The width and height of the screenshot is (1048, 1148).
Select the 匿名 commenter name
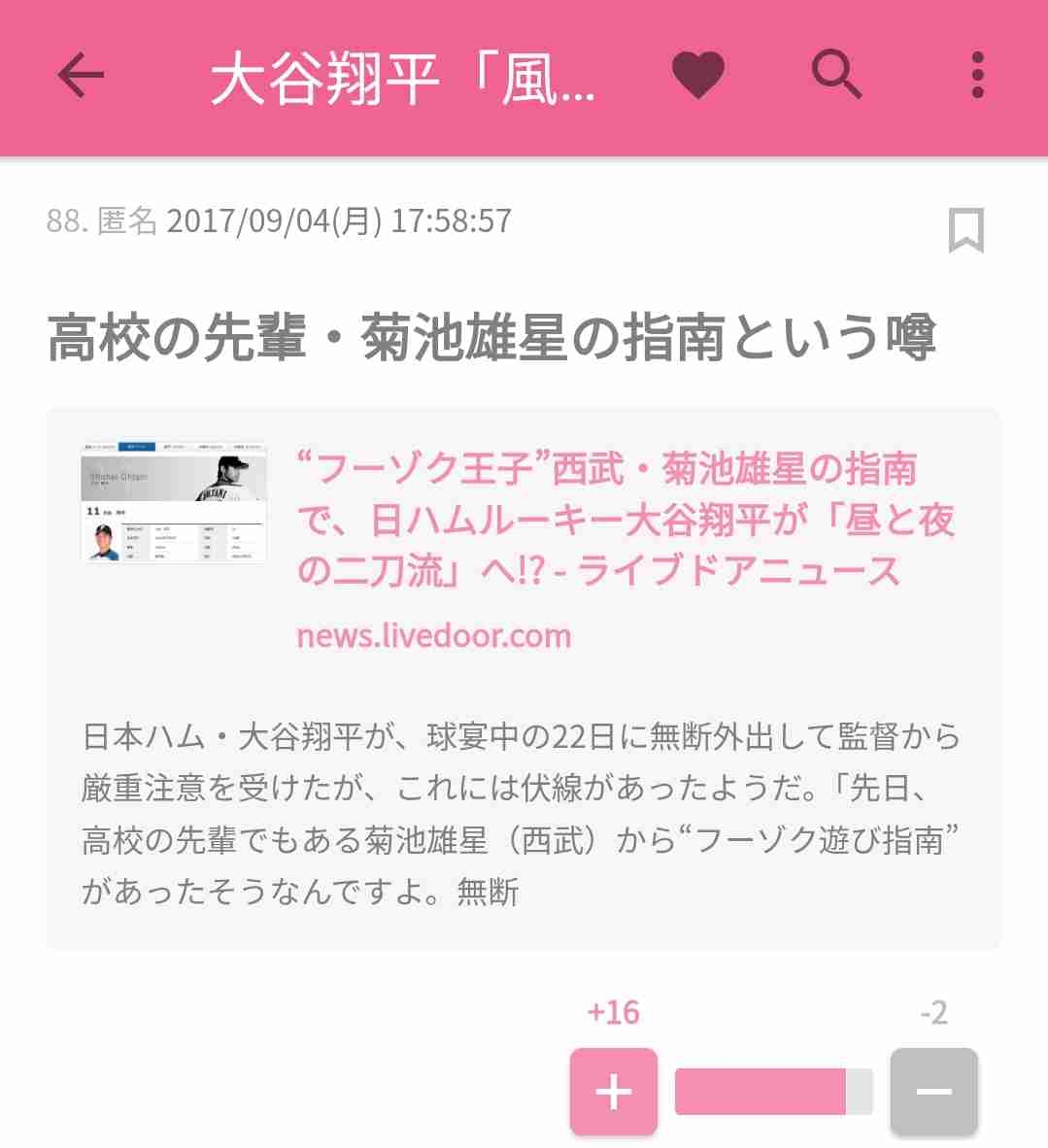[128, 221]
